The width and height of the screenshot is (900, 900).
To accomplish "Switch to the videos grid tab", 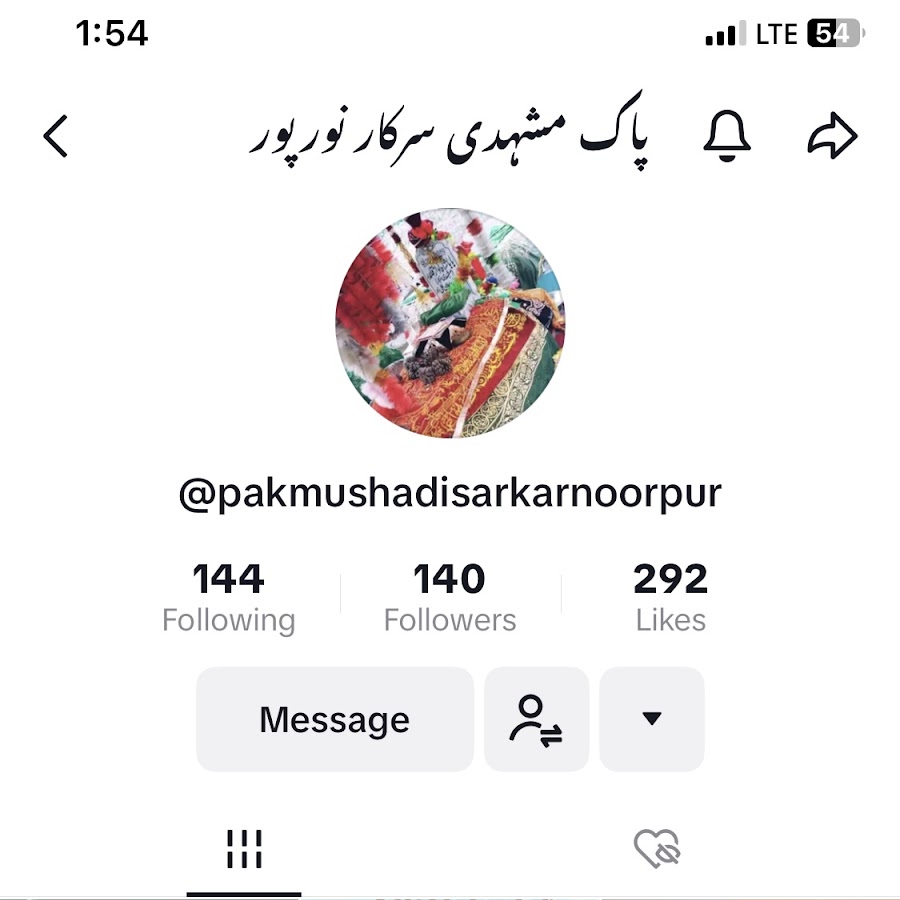I will click(244, 850).
